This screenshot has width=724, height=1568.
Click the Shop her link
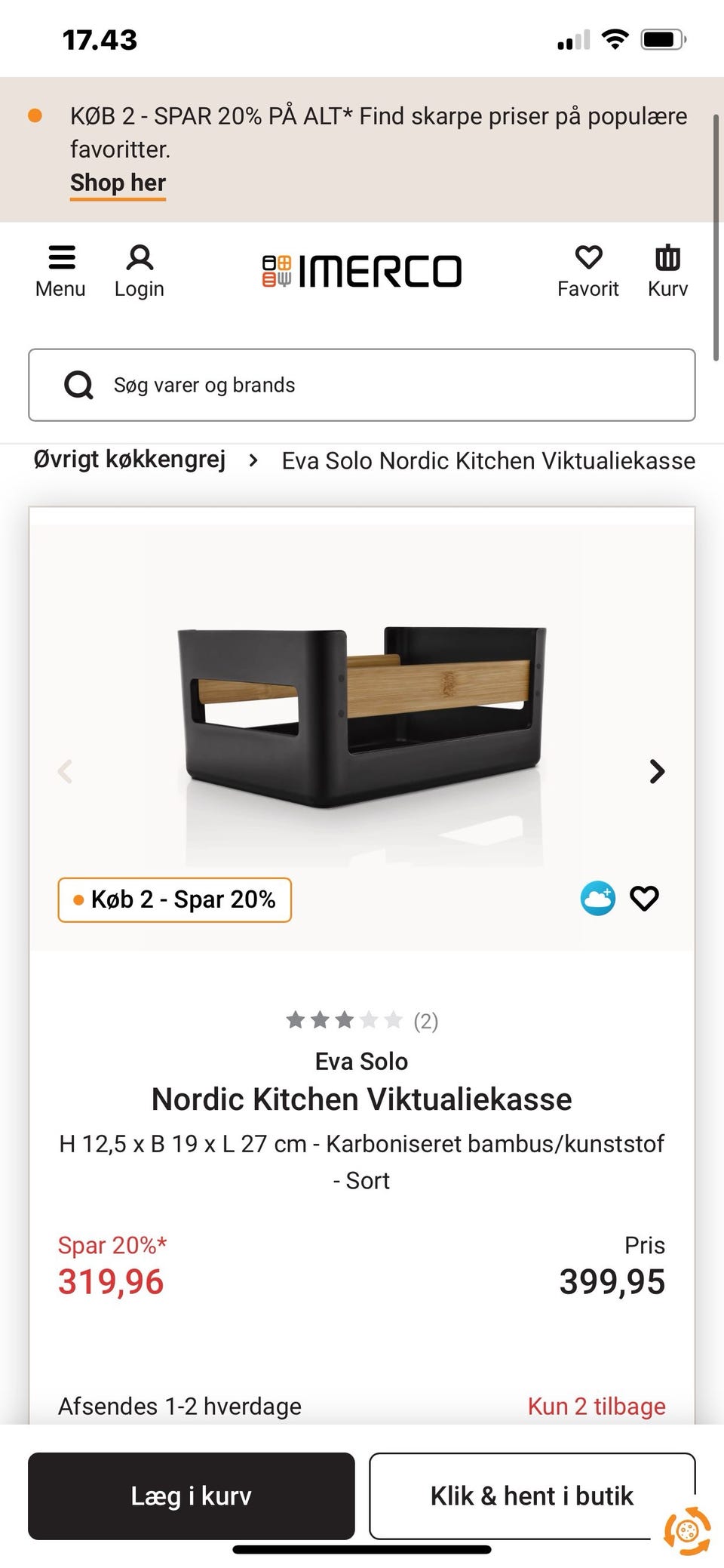pyautogui.click(x=117, y=183)
